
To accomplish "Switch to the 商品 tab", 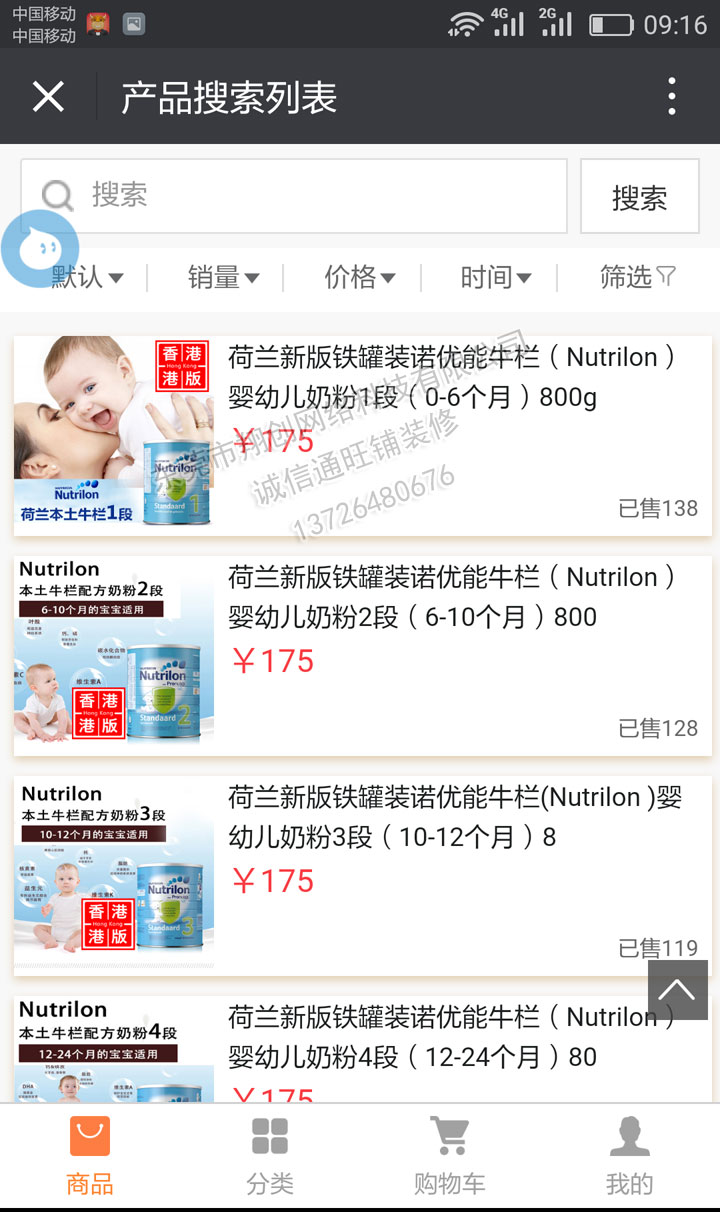I will (x=90, y=1157).
